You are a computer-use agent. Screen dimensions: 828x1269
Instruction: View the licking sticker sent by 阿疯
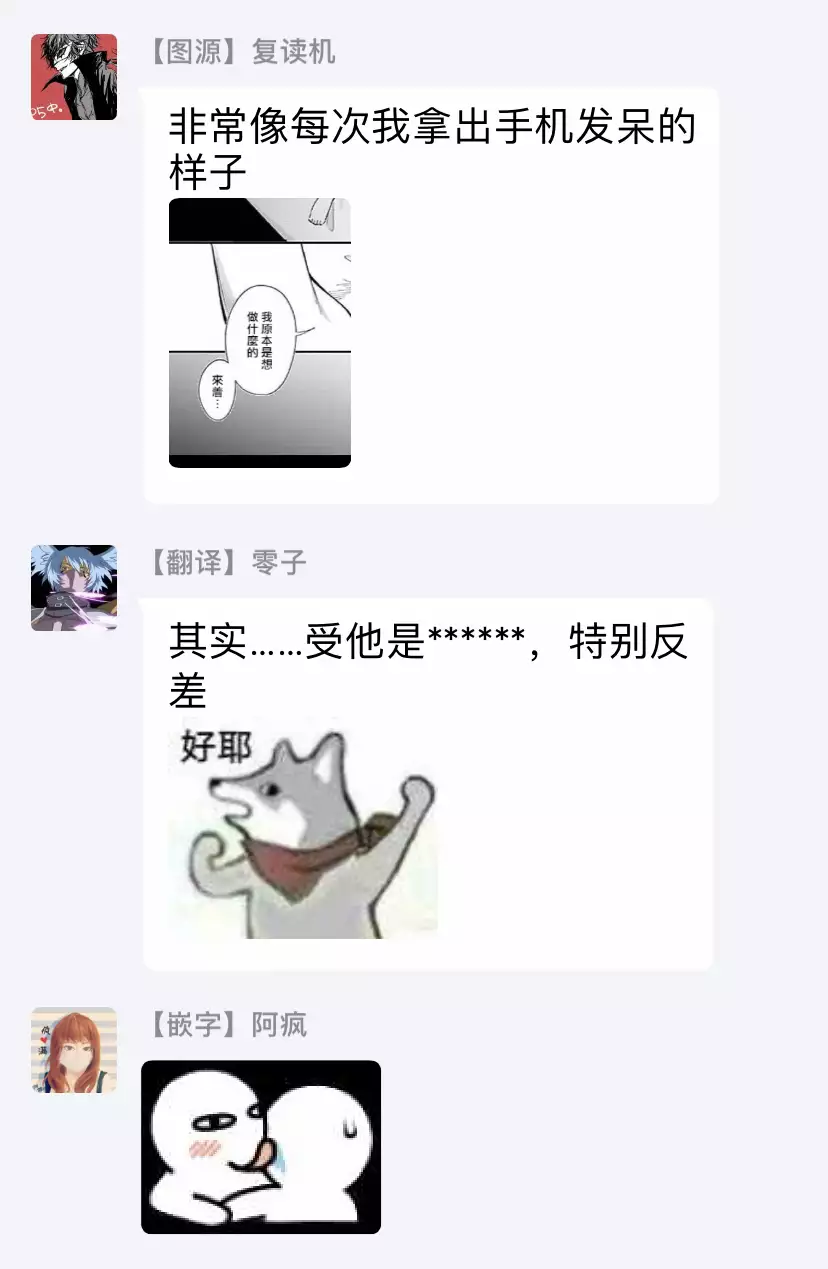[261, 1146]
